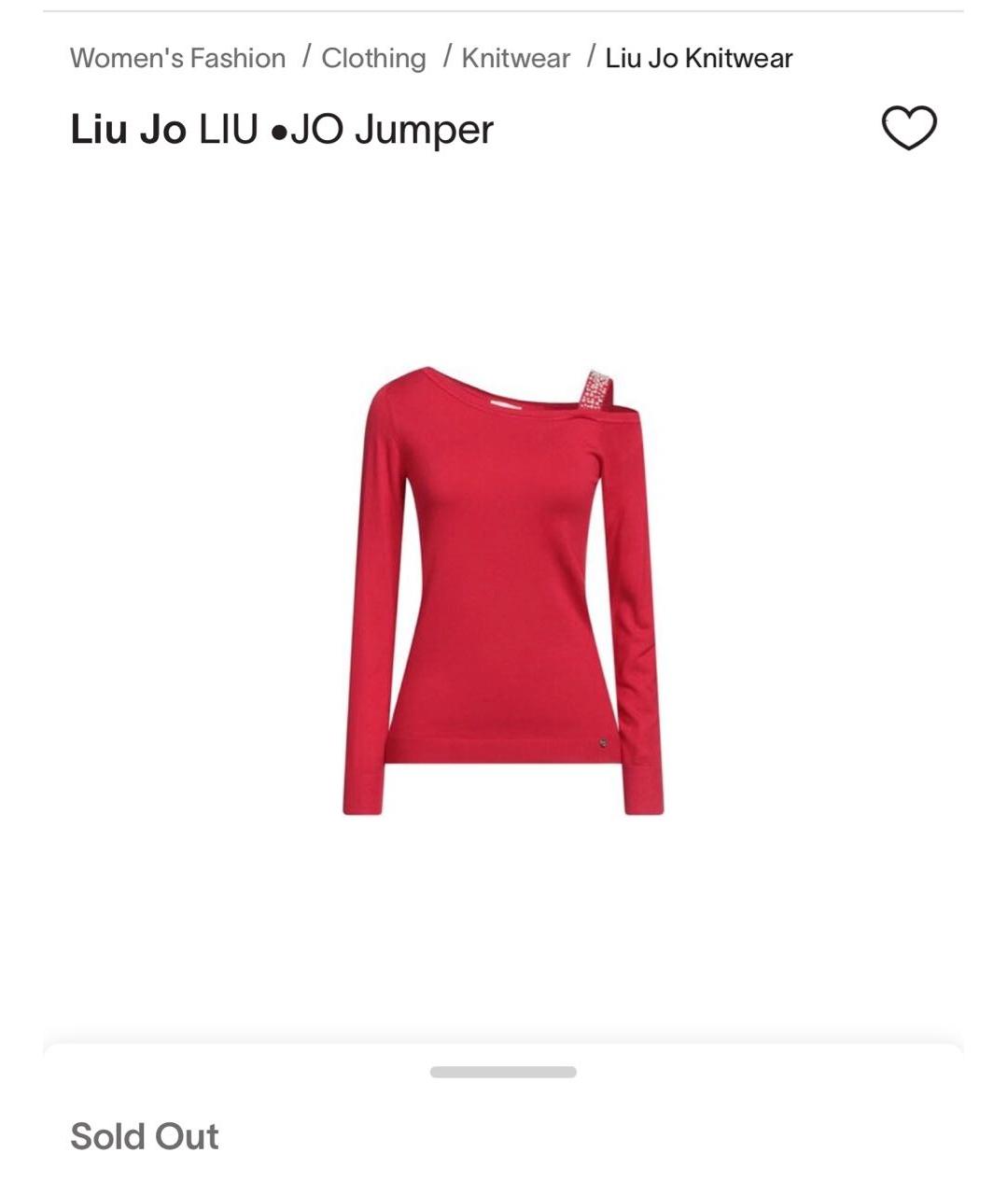This screenshot has height=1195, width=1008.
Task: Go to Women's Fashion category
Action: point(177,58)
